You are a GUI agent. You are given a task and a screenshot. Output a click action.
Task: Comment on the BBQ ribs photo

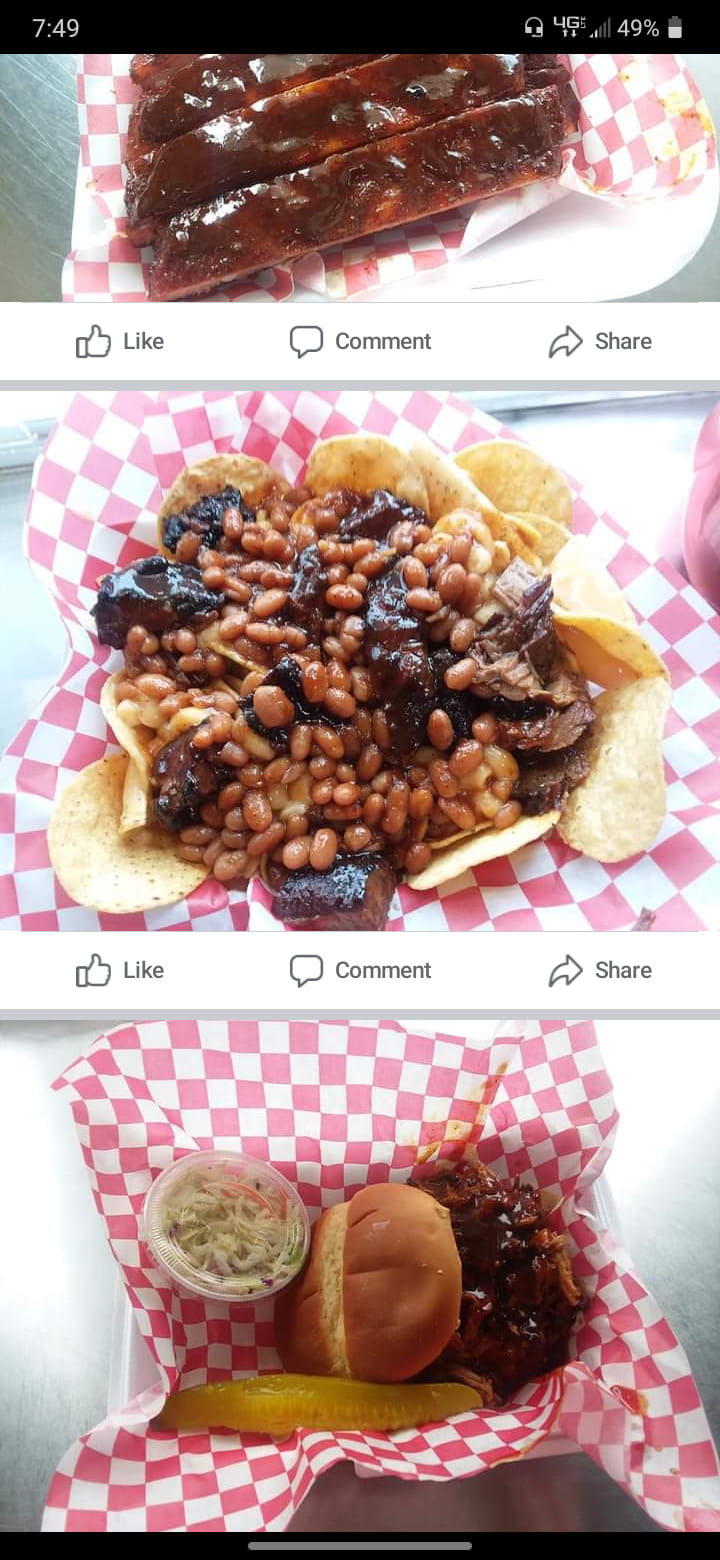click(360, 341)
